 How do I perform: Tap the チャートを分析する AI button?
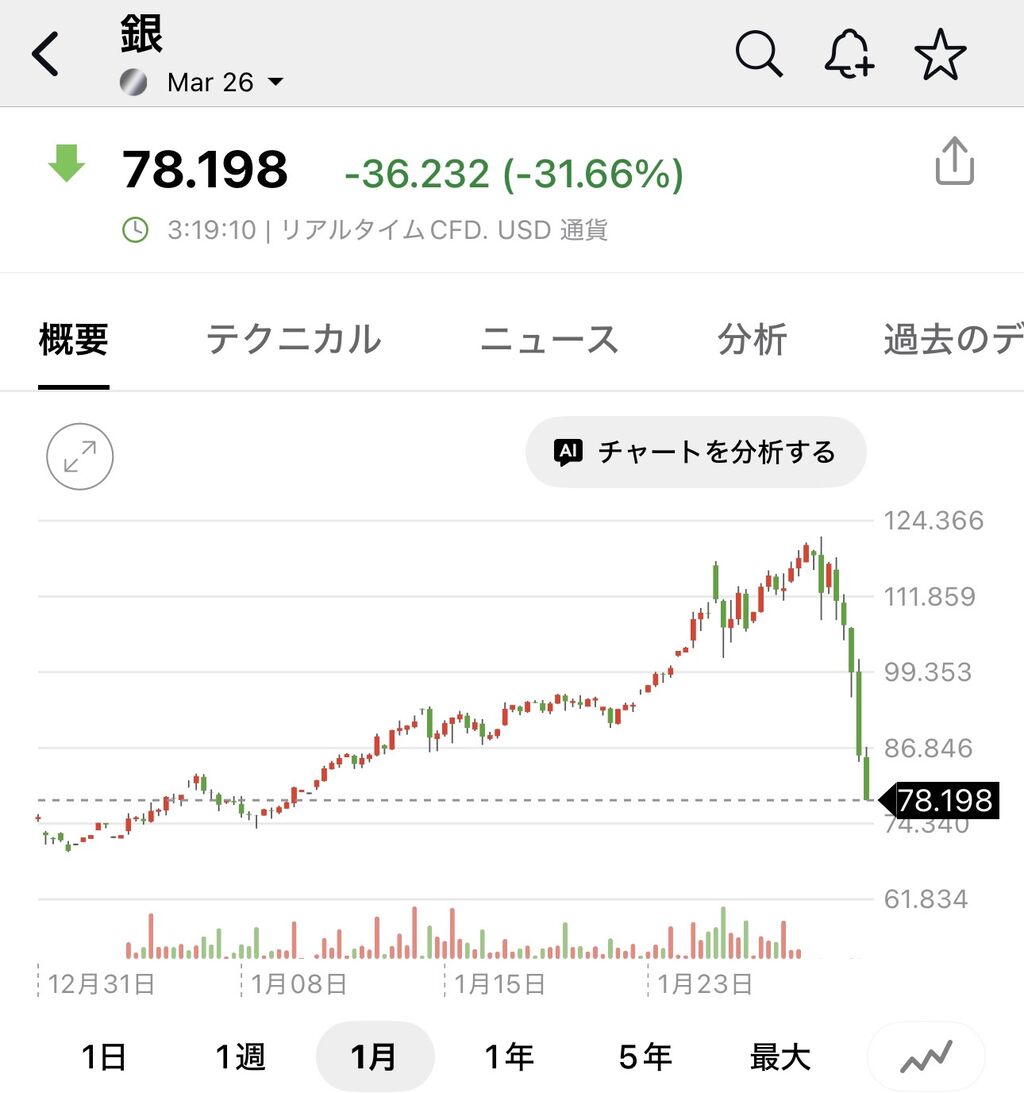click(696, 452)
